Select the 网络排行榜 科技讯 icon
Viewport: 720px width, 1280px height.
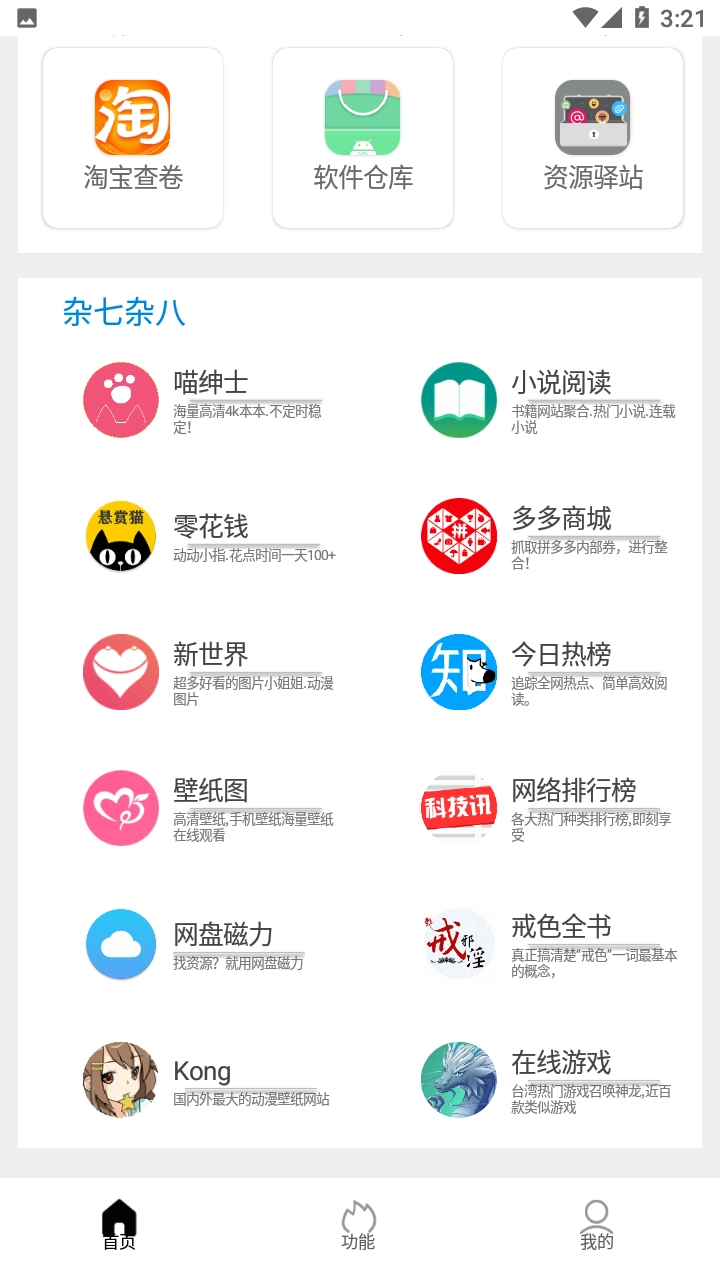458,808
